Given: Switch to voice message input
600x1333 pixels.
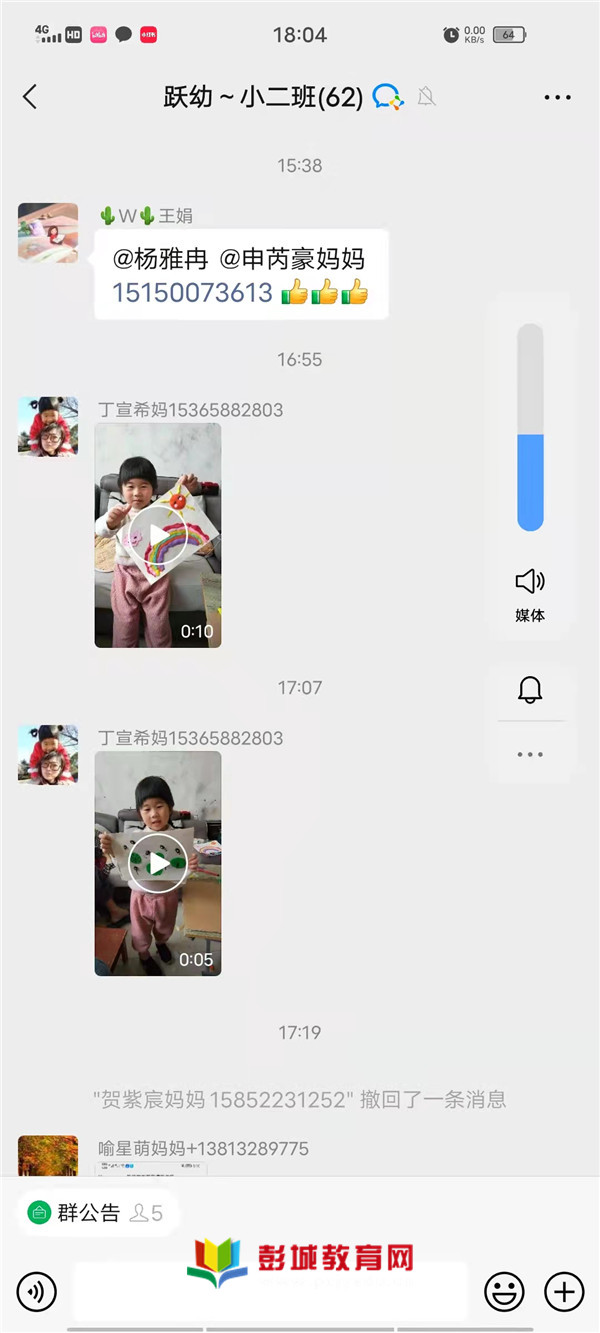Looking at the screenshot, I should [37, 1292].
